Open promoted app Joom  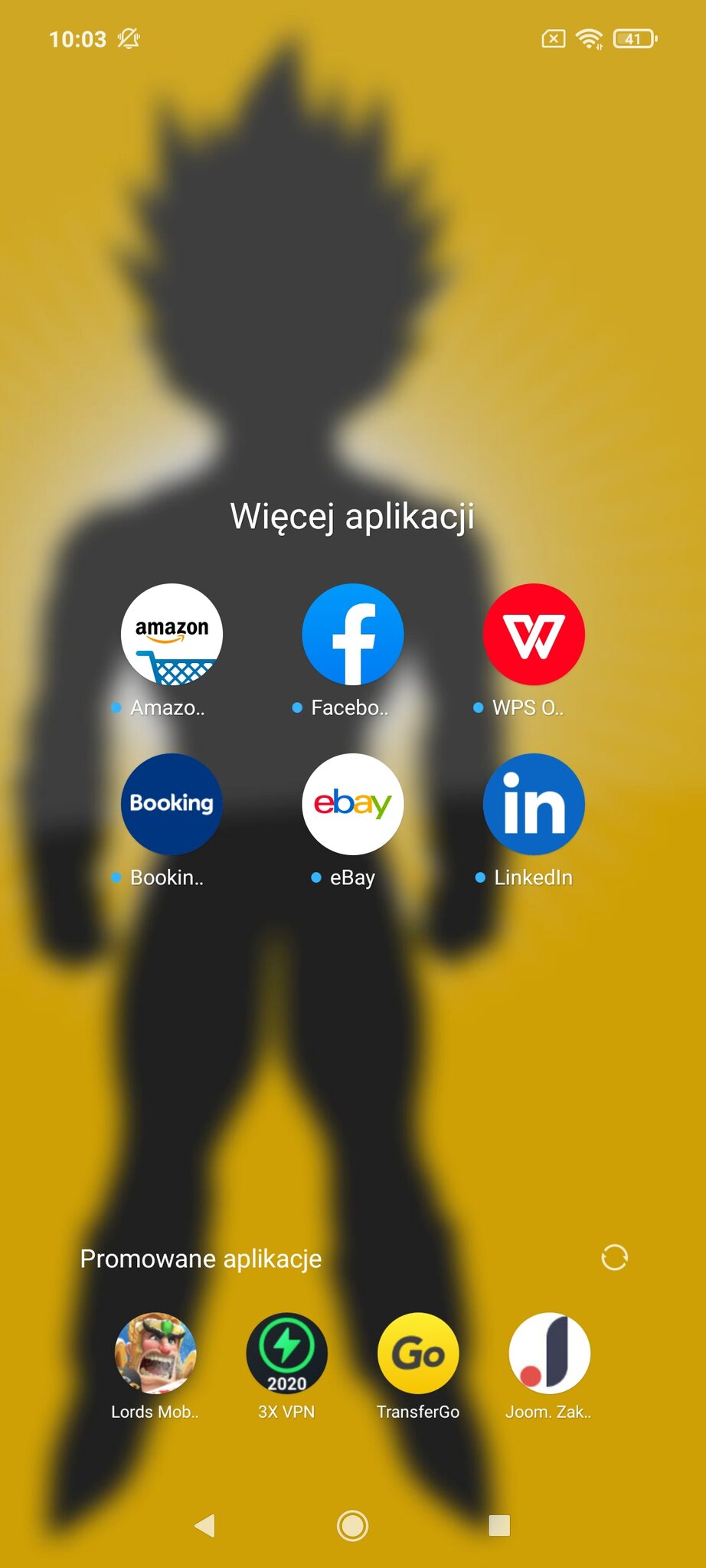tap(549, 1353)
